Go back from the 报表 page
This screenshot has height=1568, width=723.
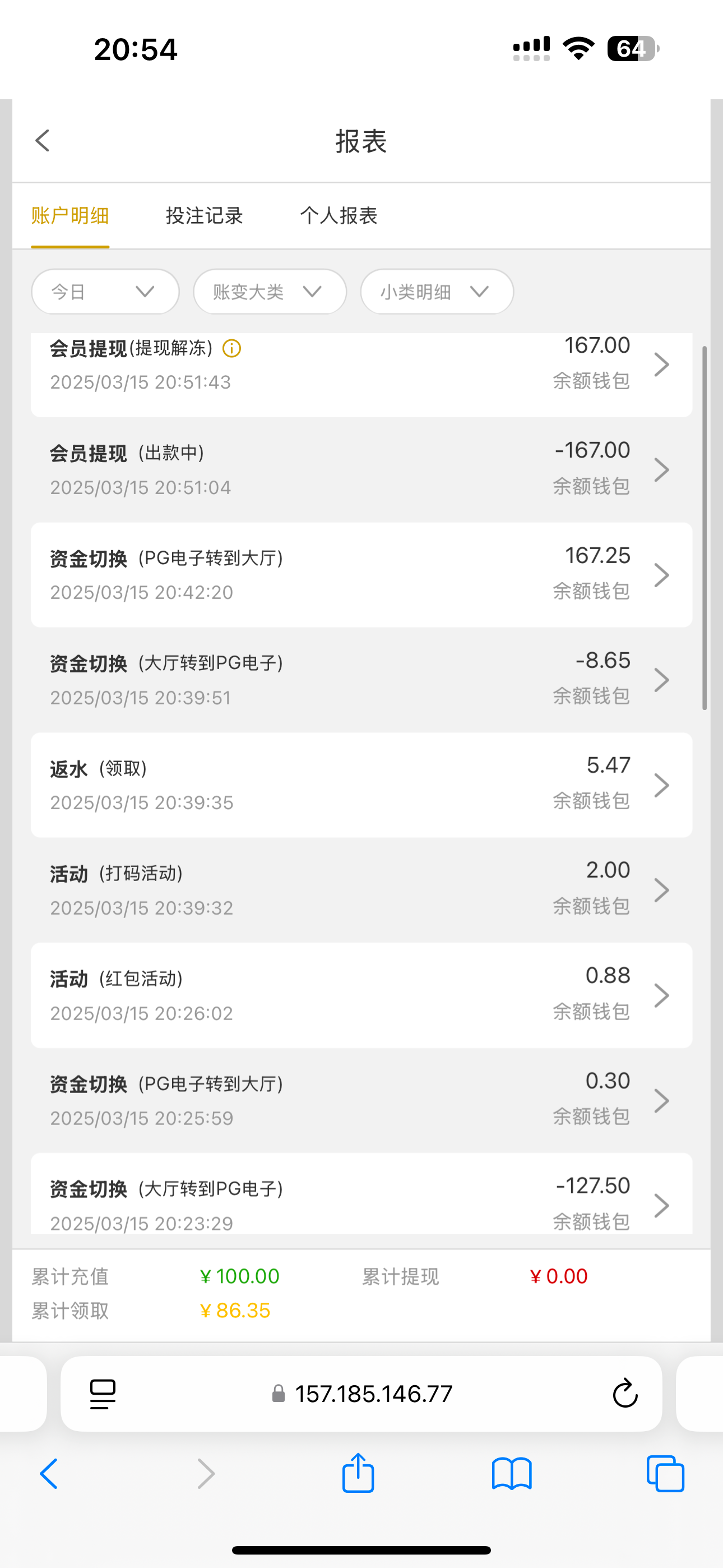(x=42, y=141)
